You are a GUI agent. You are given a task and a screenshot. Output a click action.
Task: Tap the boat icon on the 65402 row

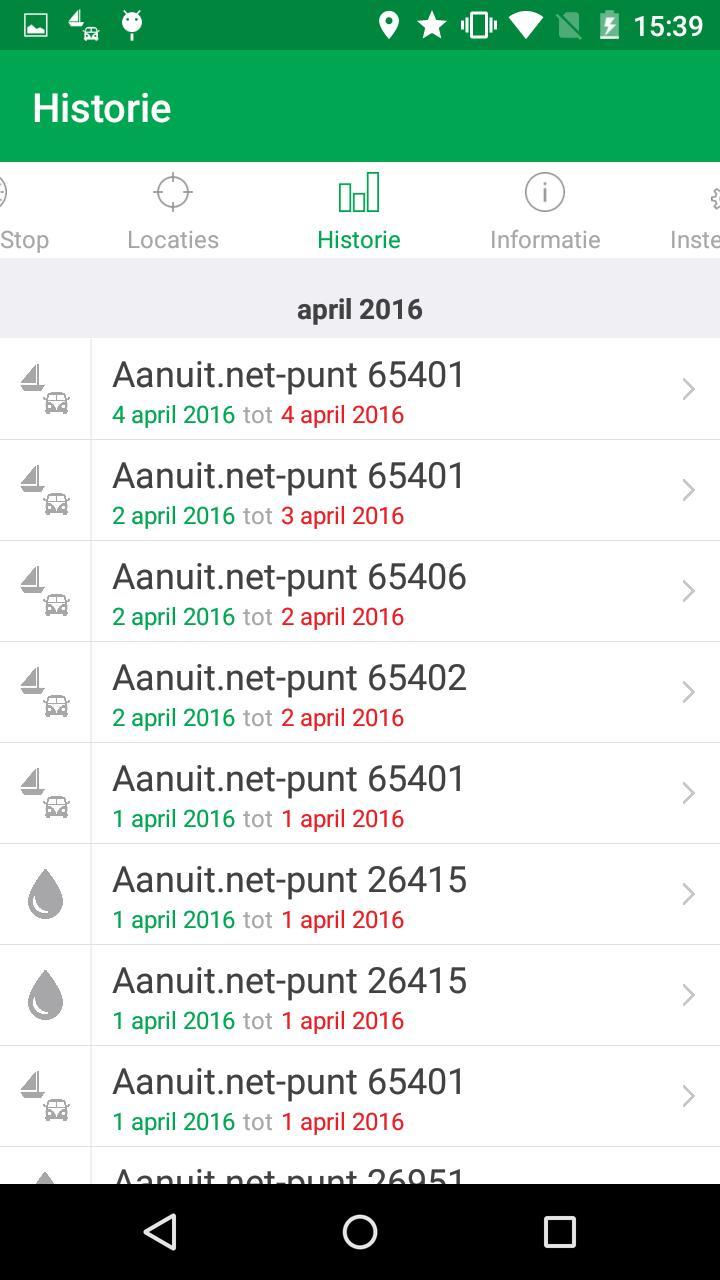coord(33,680)
